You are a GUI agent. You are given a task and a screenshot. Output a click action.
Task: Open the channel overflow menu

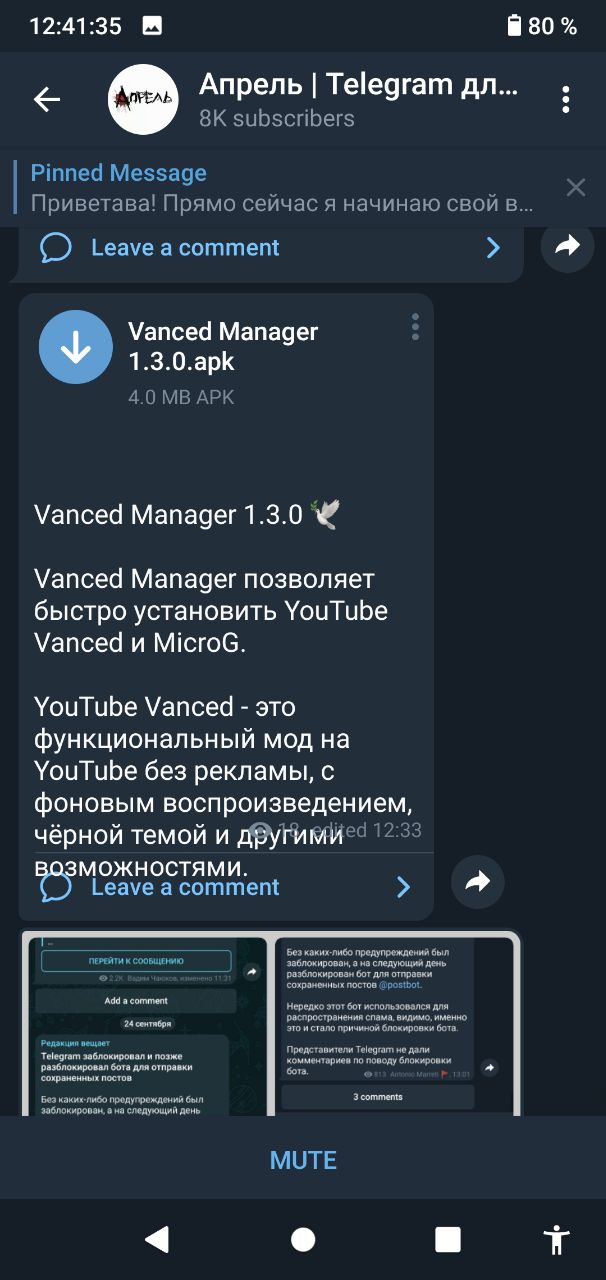click(565, 99)
